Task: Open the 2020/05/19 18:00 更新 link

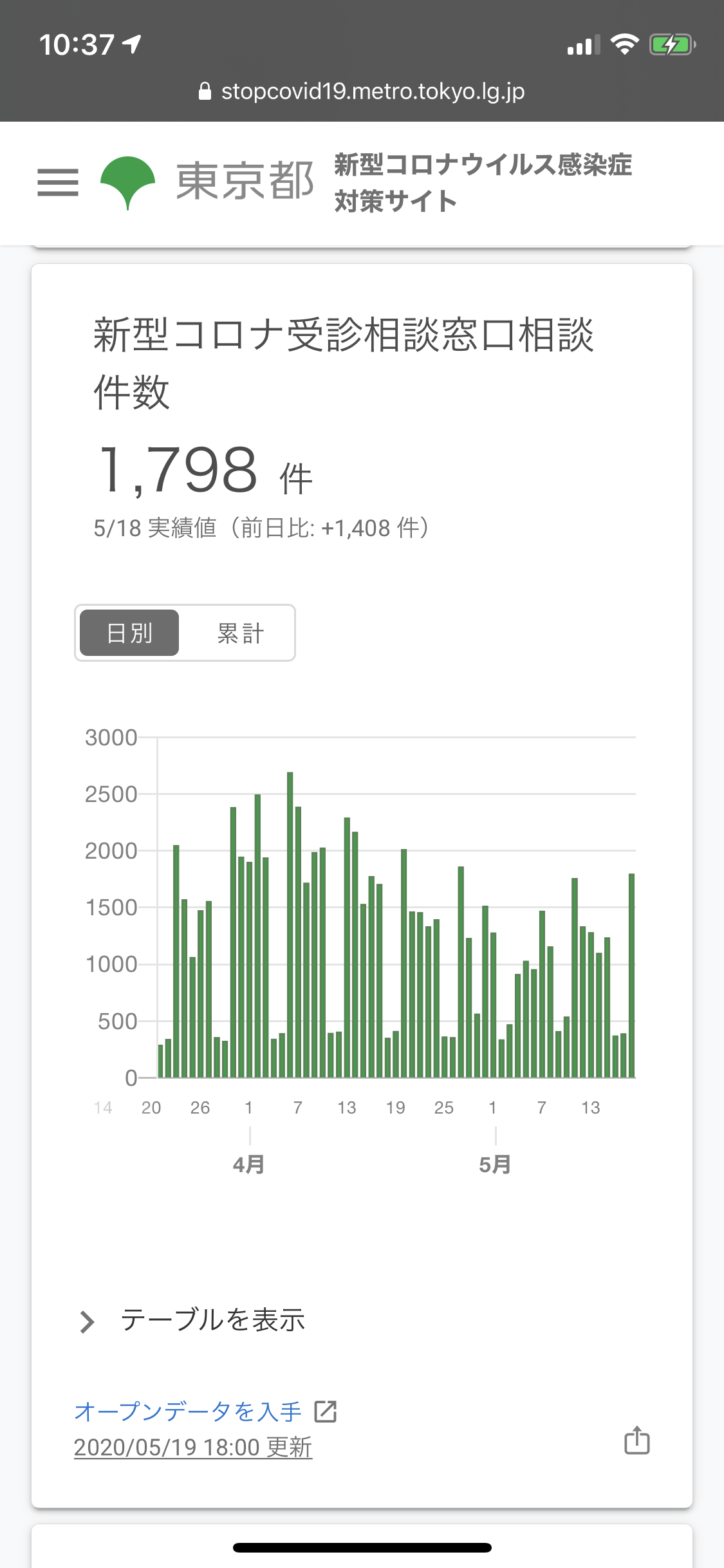Action: point(193,1447)
